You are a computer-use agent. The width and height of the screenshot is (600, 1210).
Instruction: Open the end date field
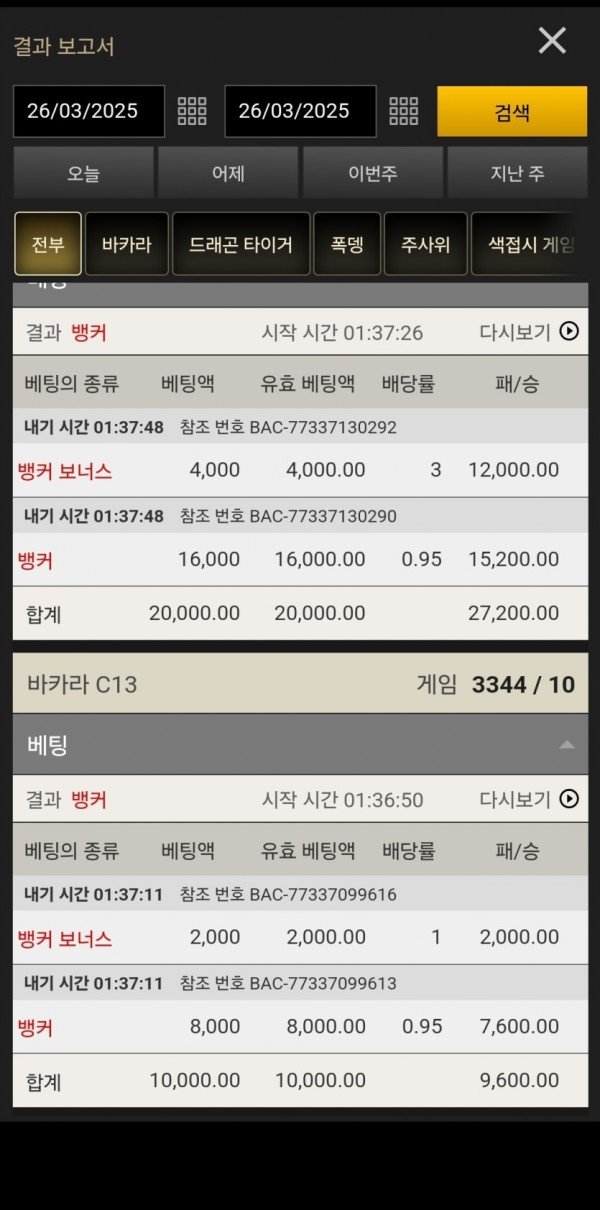click(x=300, y=111)
